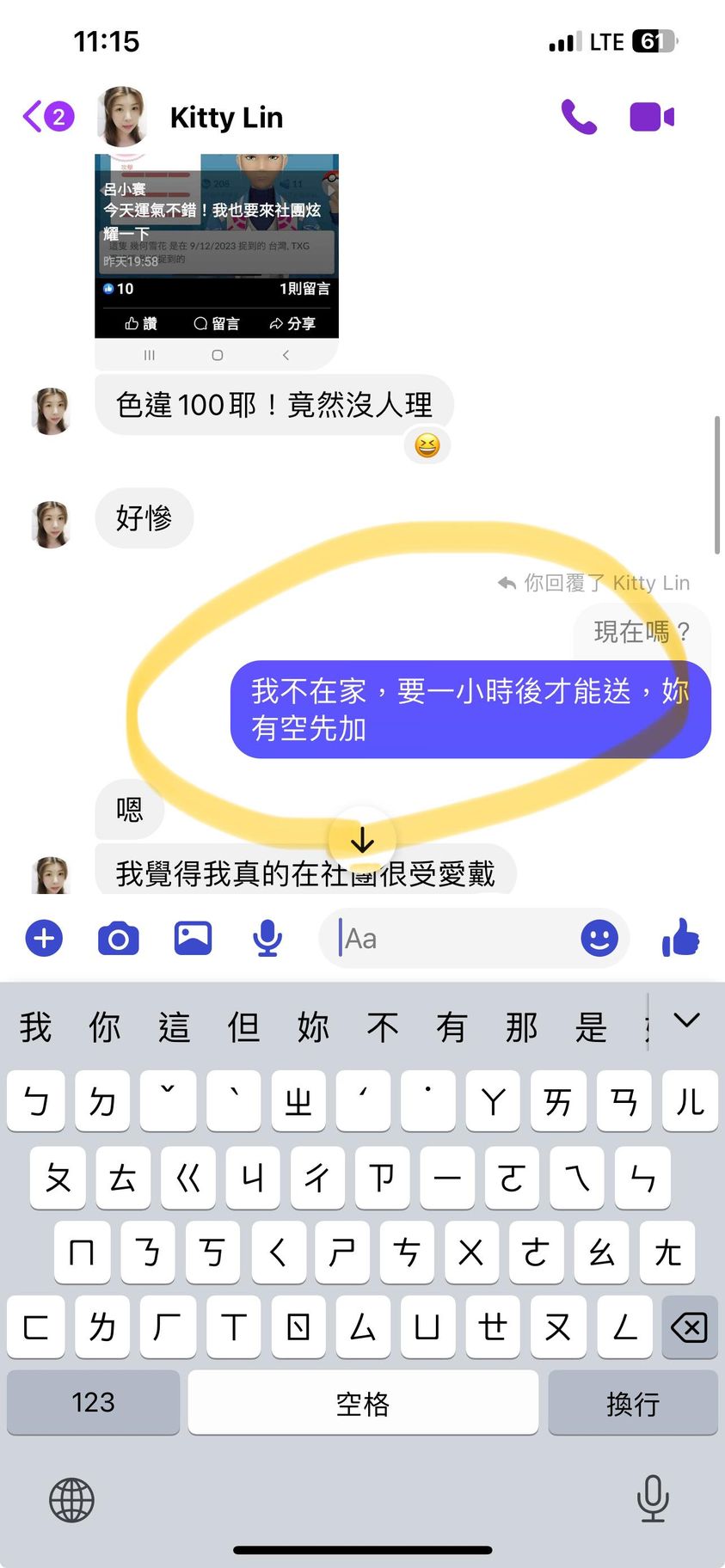
Task: Select the 我 suggestion on the keyboard
Action: (x=35, y=1027)
